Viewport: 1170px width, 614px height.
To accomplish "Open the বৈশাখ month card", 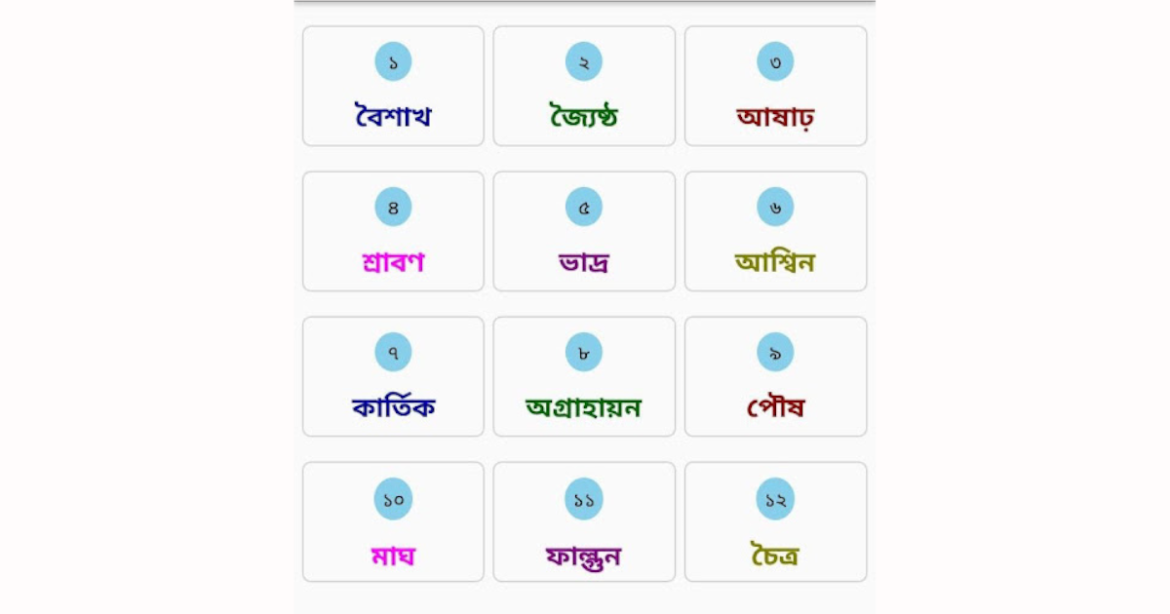I will (393, 87).
